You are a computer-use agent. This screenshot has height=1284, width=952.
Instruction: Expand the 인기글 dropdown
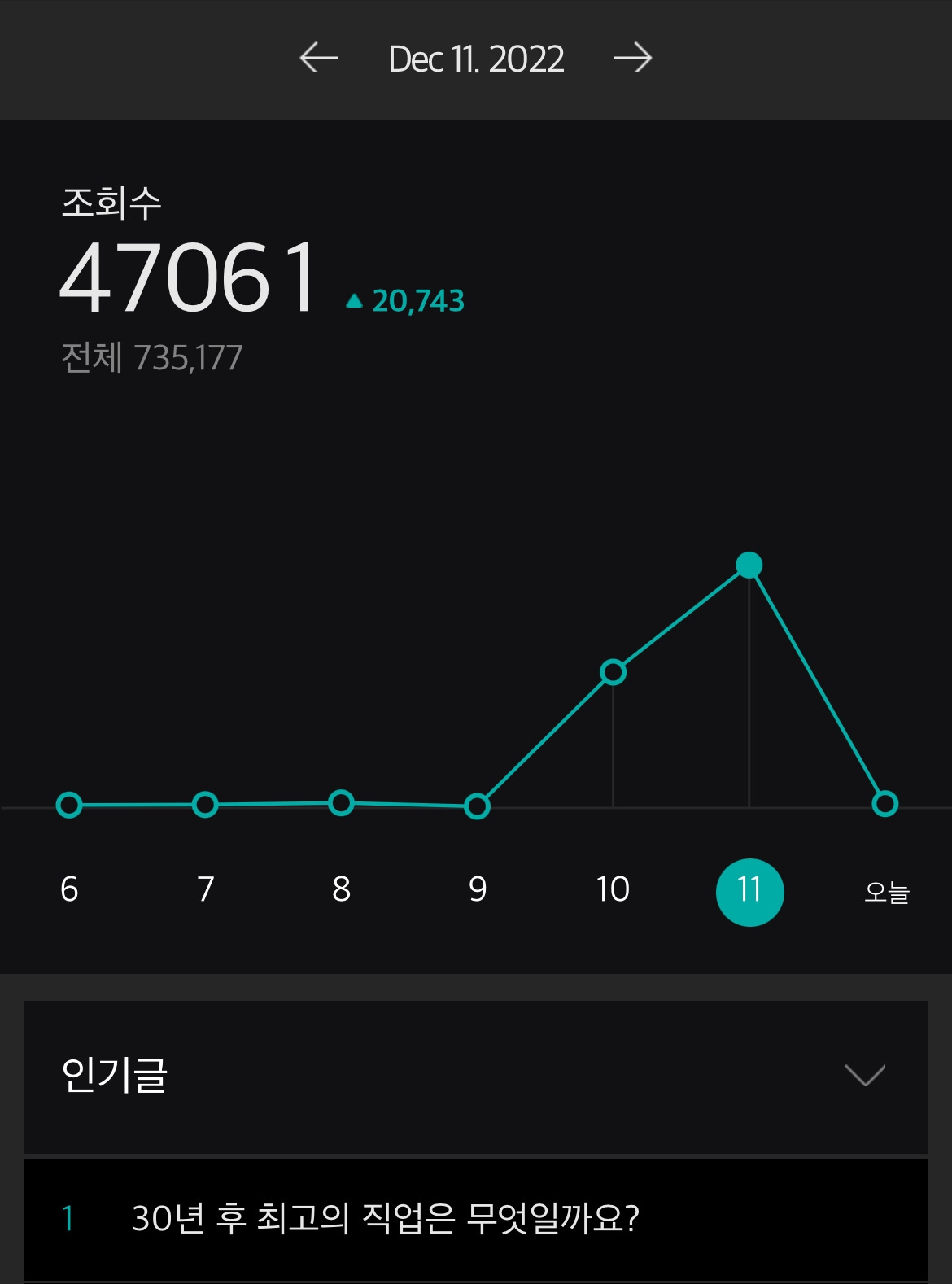click(x=864, y=1076)
